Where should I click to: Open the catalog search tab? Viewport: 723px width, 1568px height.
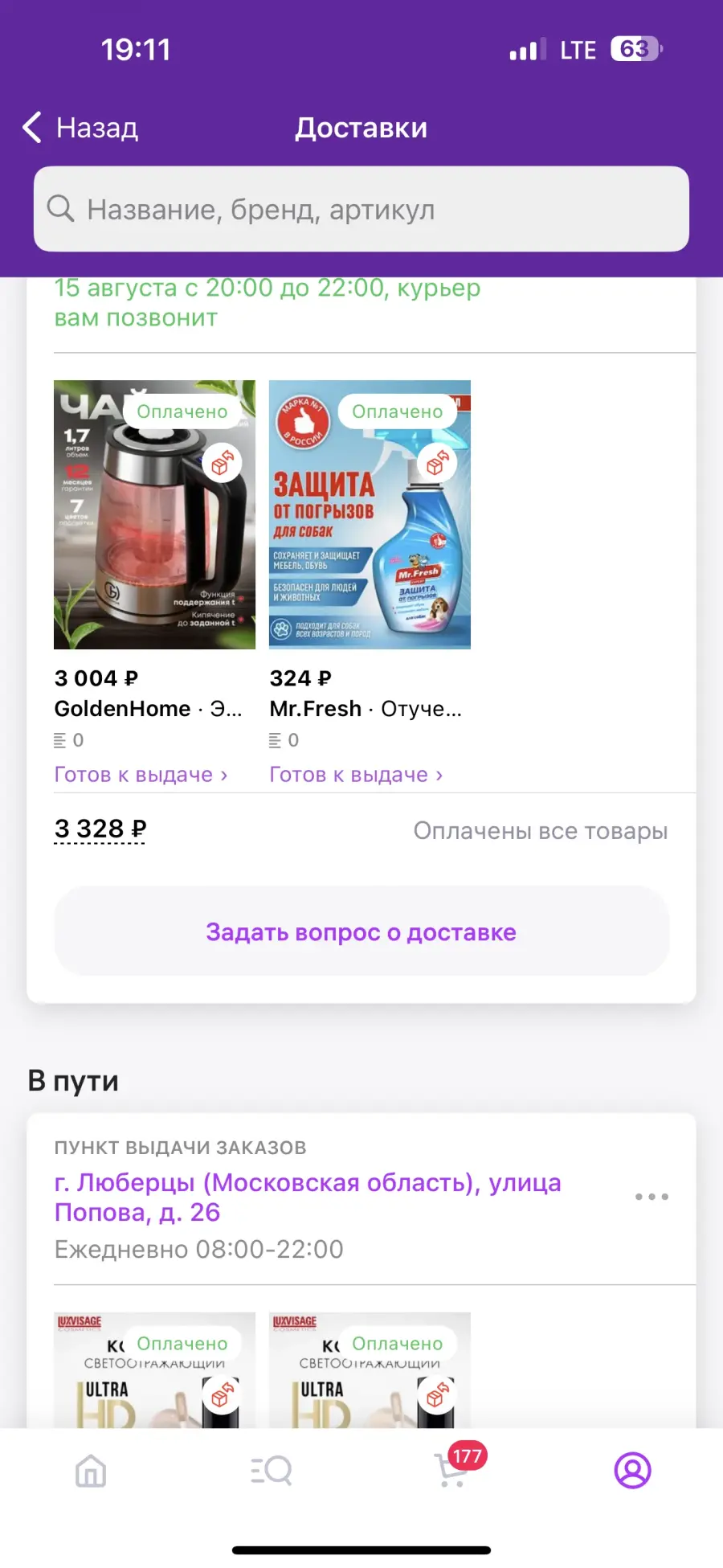click(x=272, y=1471)
